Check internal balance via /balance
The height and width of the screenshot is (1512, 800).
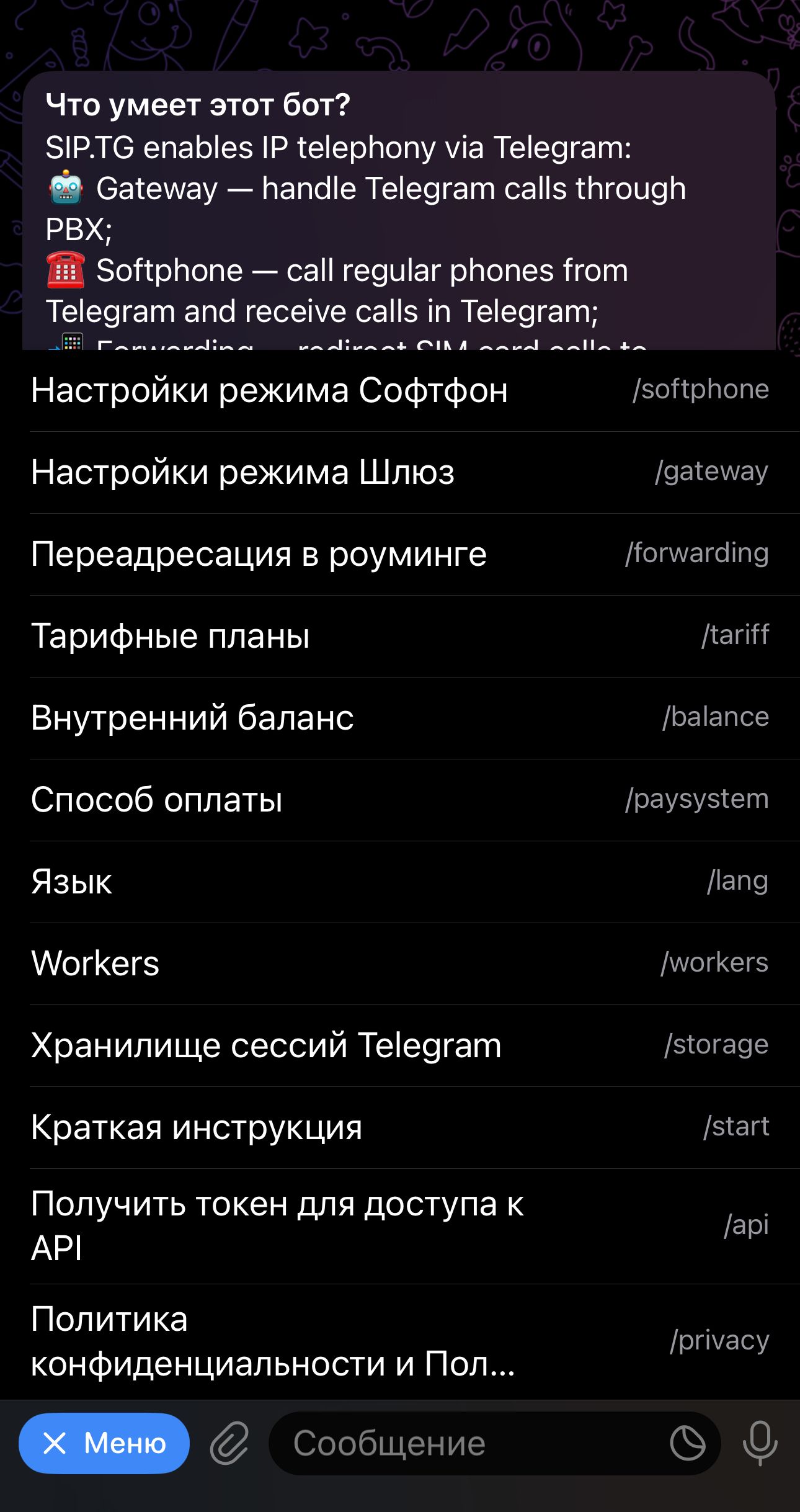[x=400, y=717]
